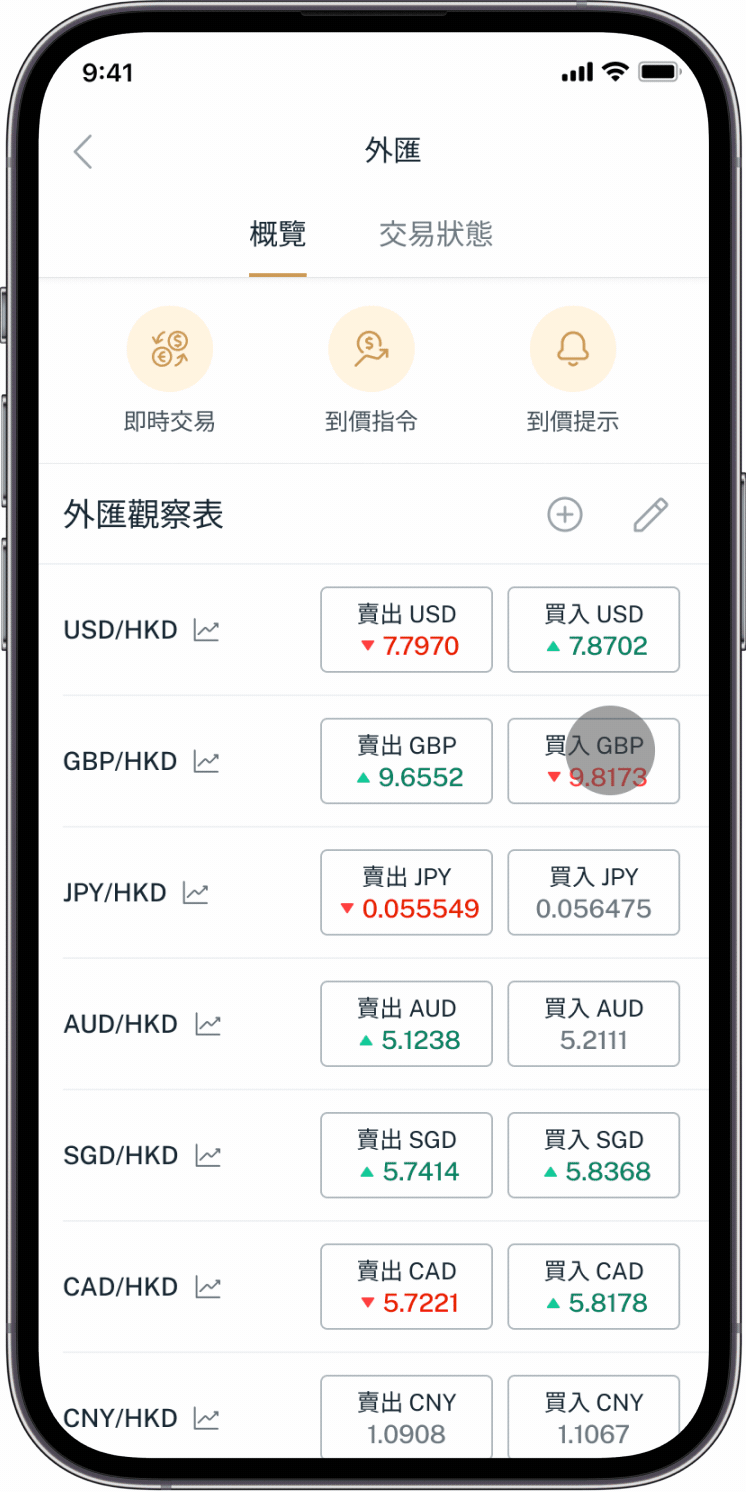Viewport: 746px width, 1492px height.
Task: Open the SGD/HKD chart icon
Action: tap(207, 1156)
